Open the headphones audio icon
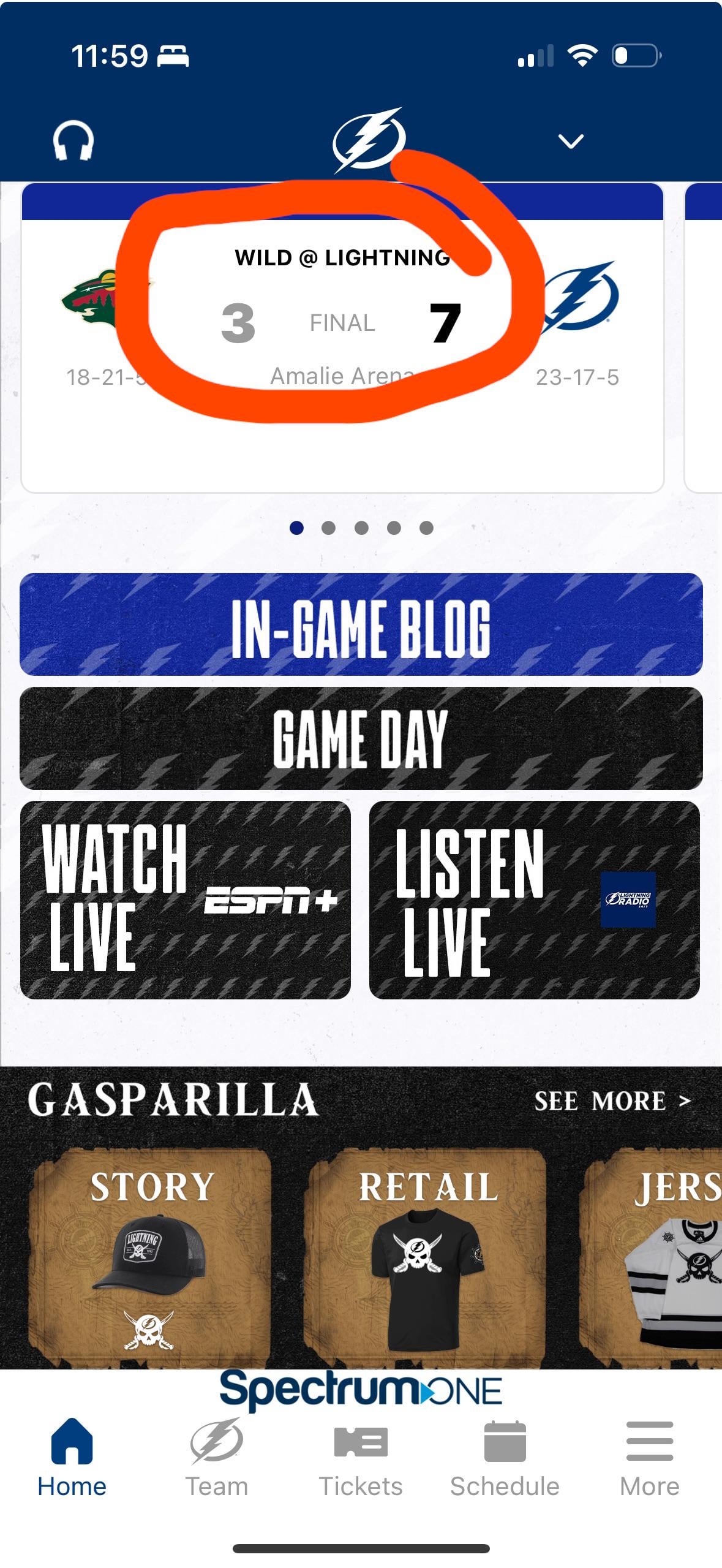 tap(73, 140)
